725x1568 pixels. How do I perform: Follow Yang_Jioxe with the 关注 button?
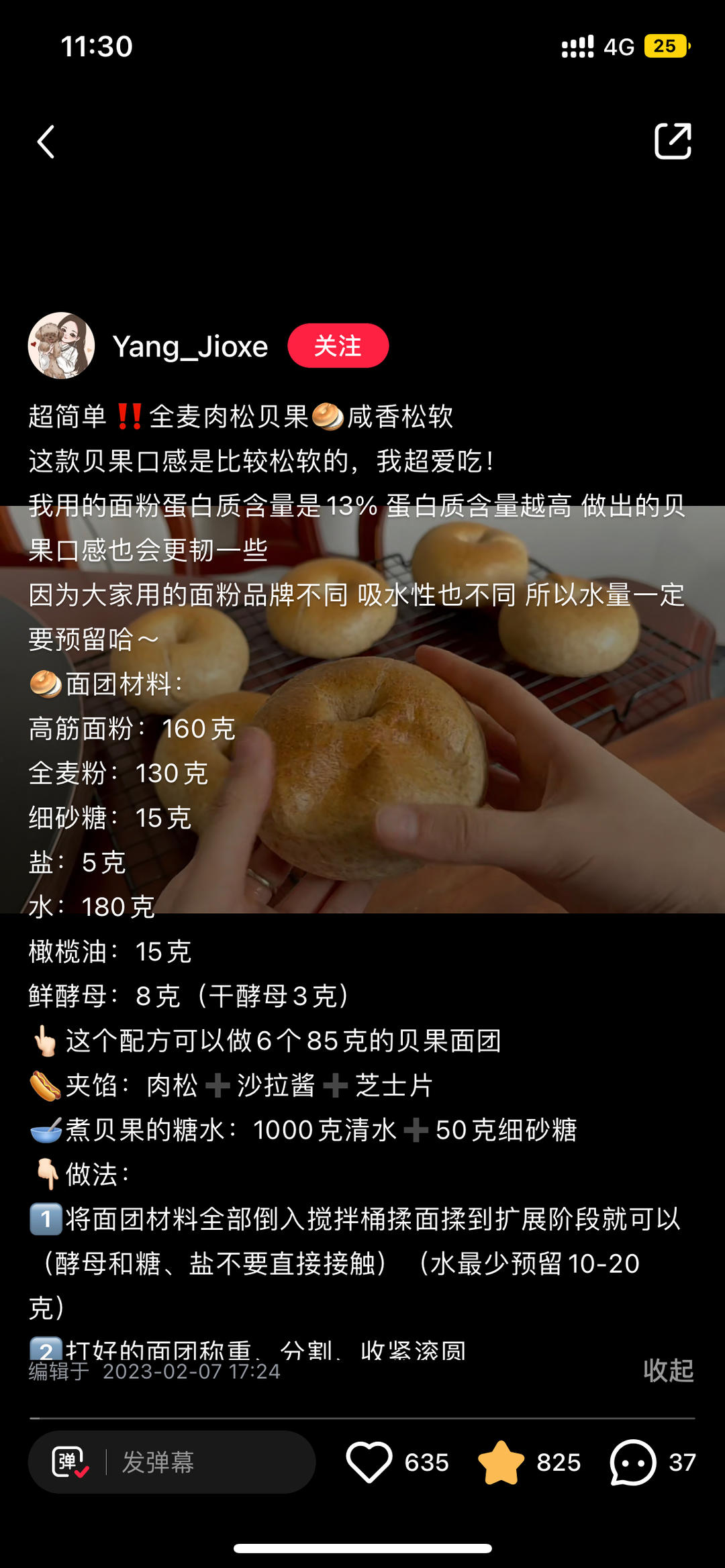tap(338, 346)
